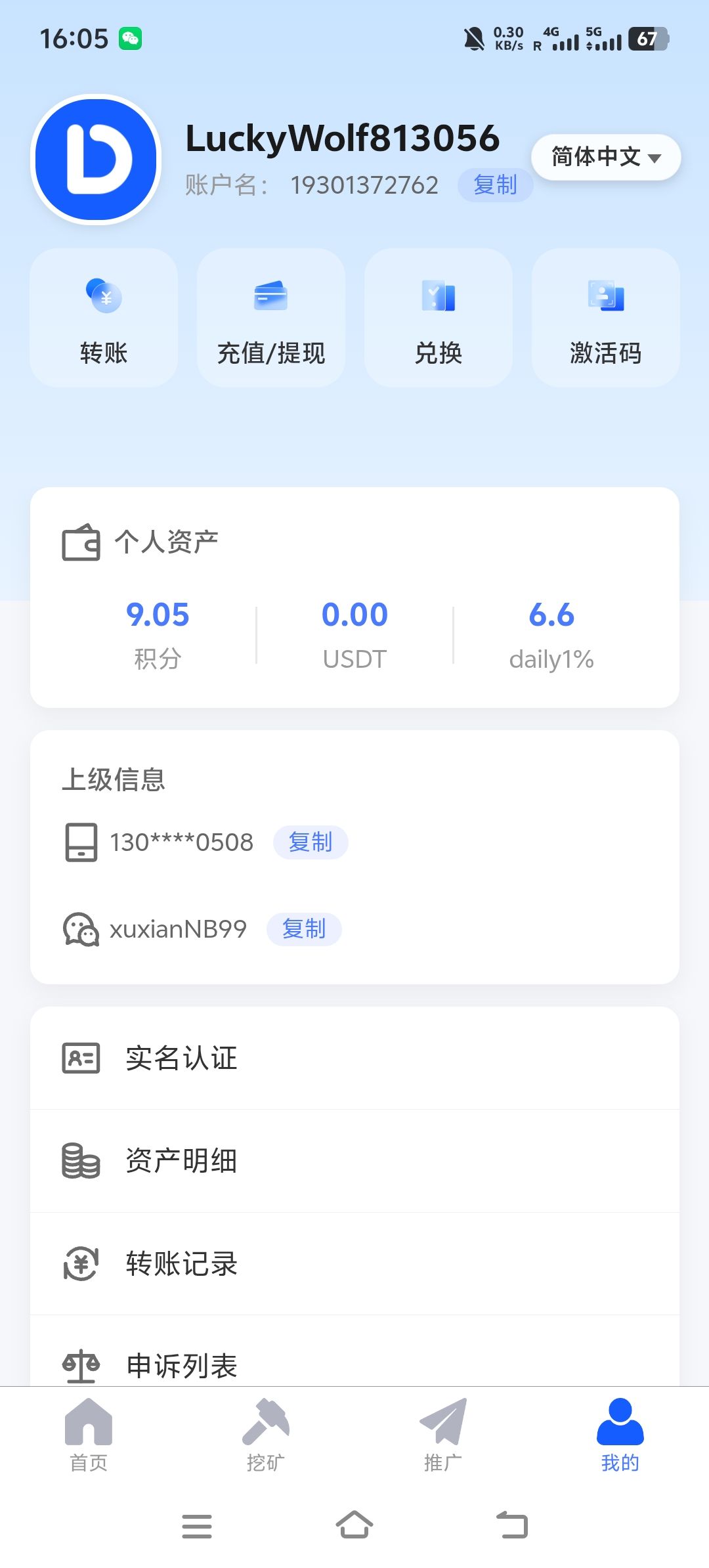Open 充值/提现 recharge and withdraw

[271, 318]
